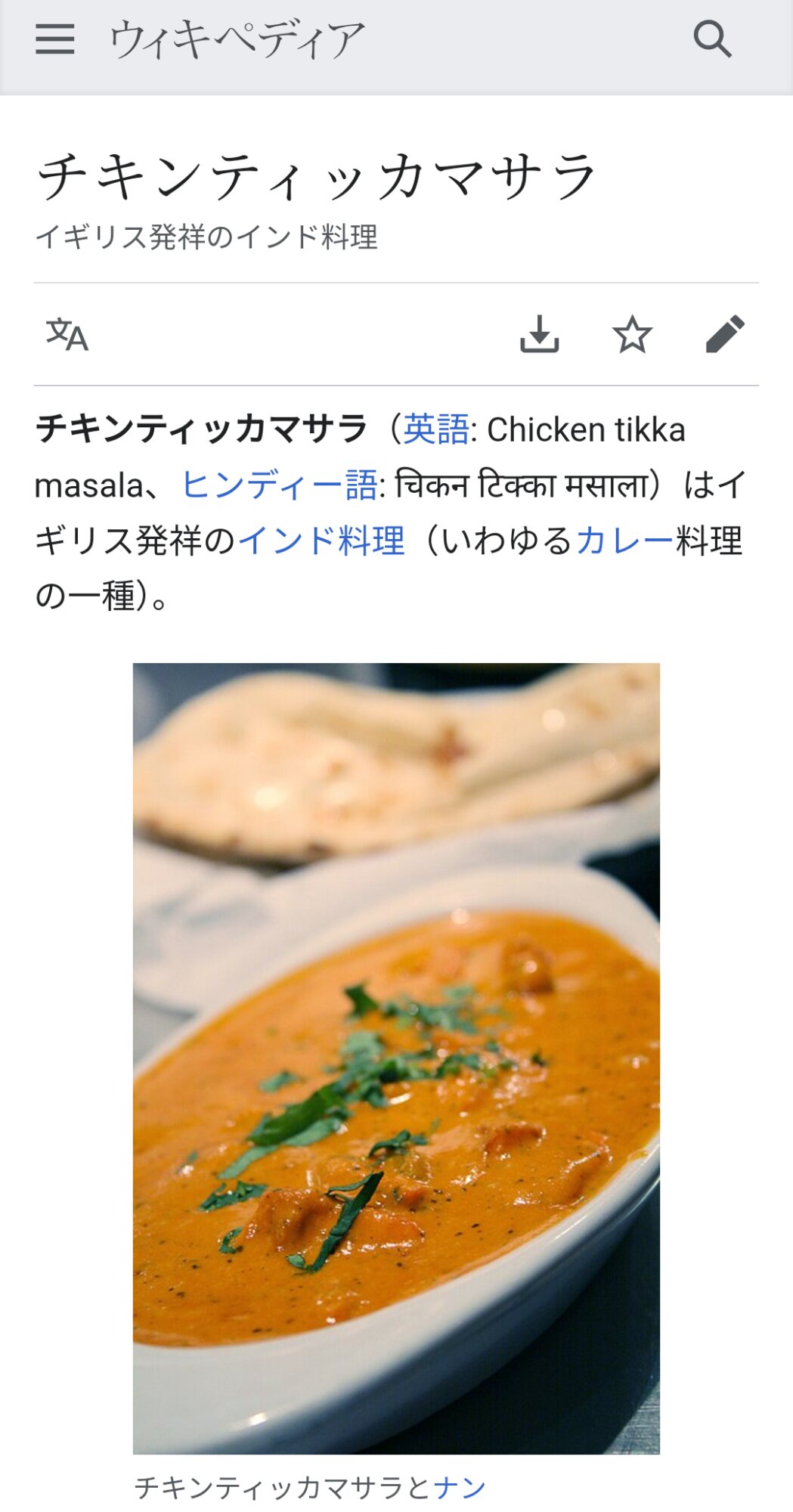793x1512 pixels.
Task: Change the article language
Action: (67, 335)
